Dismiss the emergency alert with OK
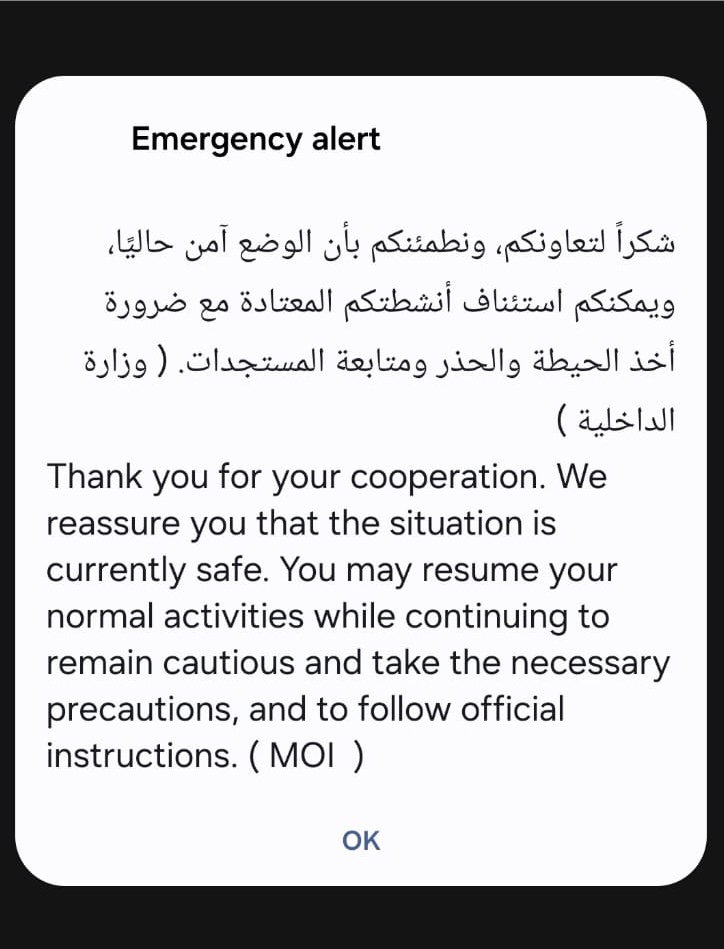The image size is (724, 949). click(x=361, y=840)
